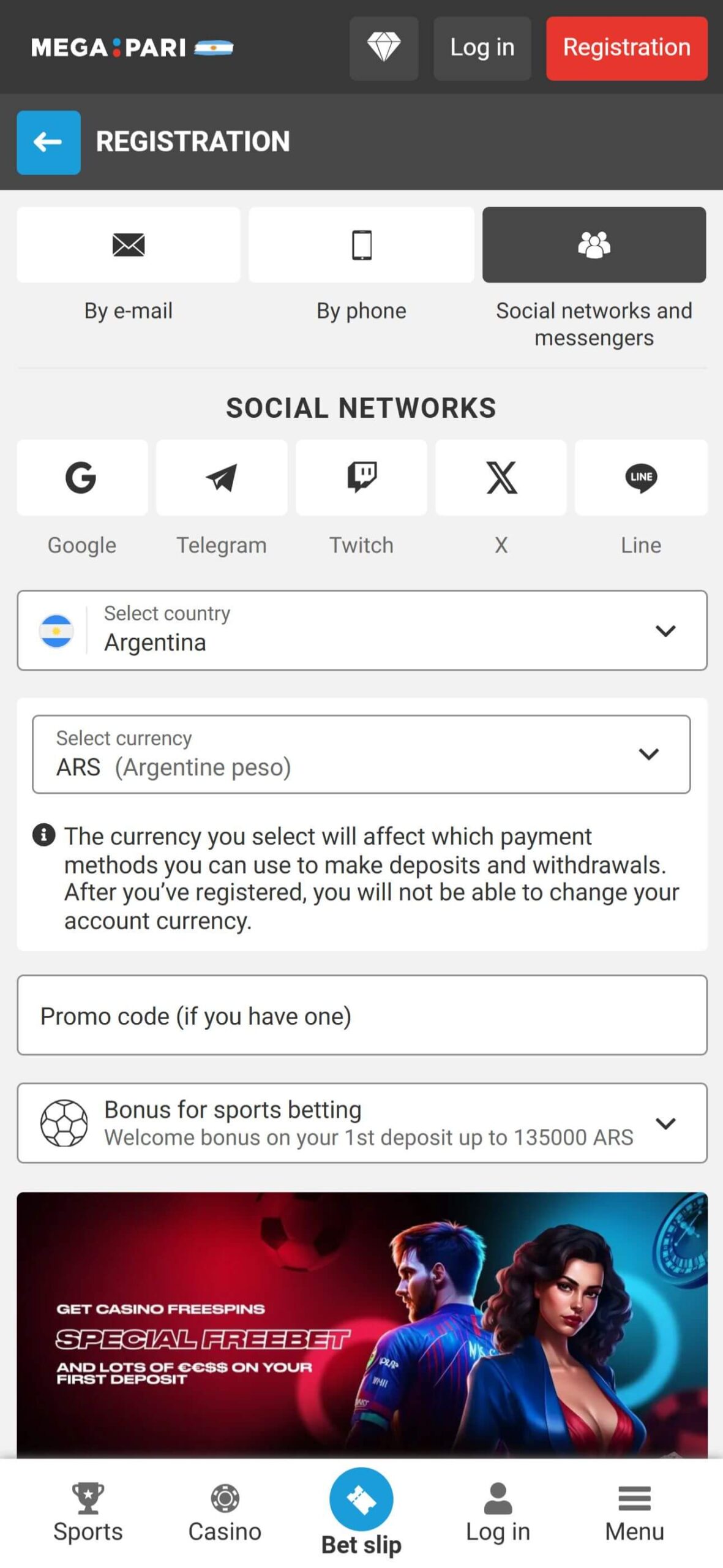Tap the Log in button in the header
Viewport: 723px width, 1568px height.
coord(482,48)
